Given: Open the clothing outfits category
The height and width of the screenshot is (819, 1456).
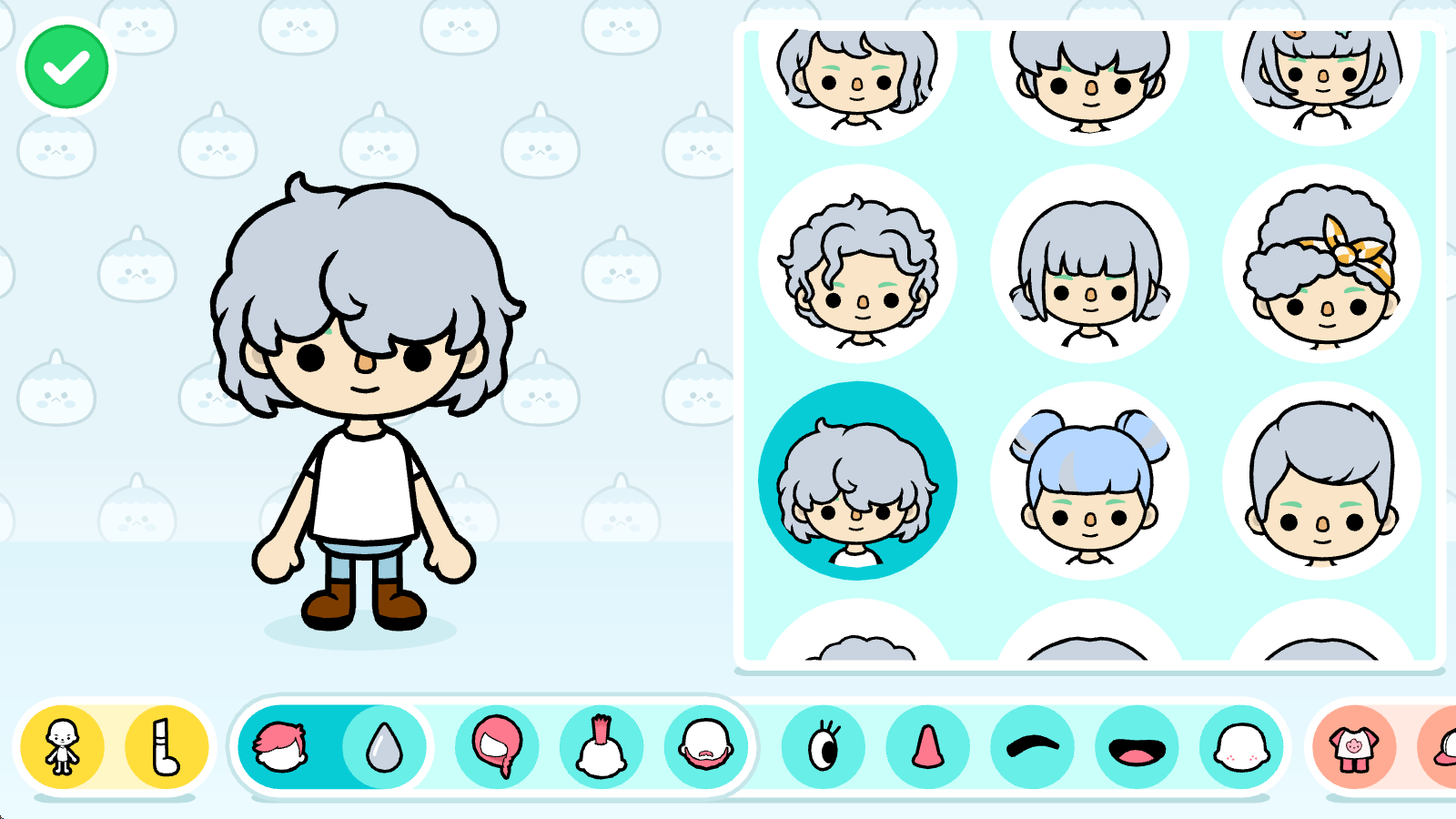Looking at the screenshot, I should point(1354,747).
